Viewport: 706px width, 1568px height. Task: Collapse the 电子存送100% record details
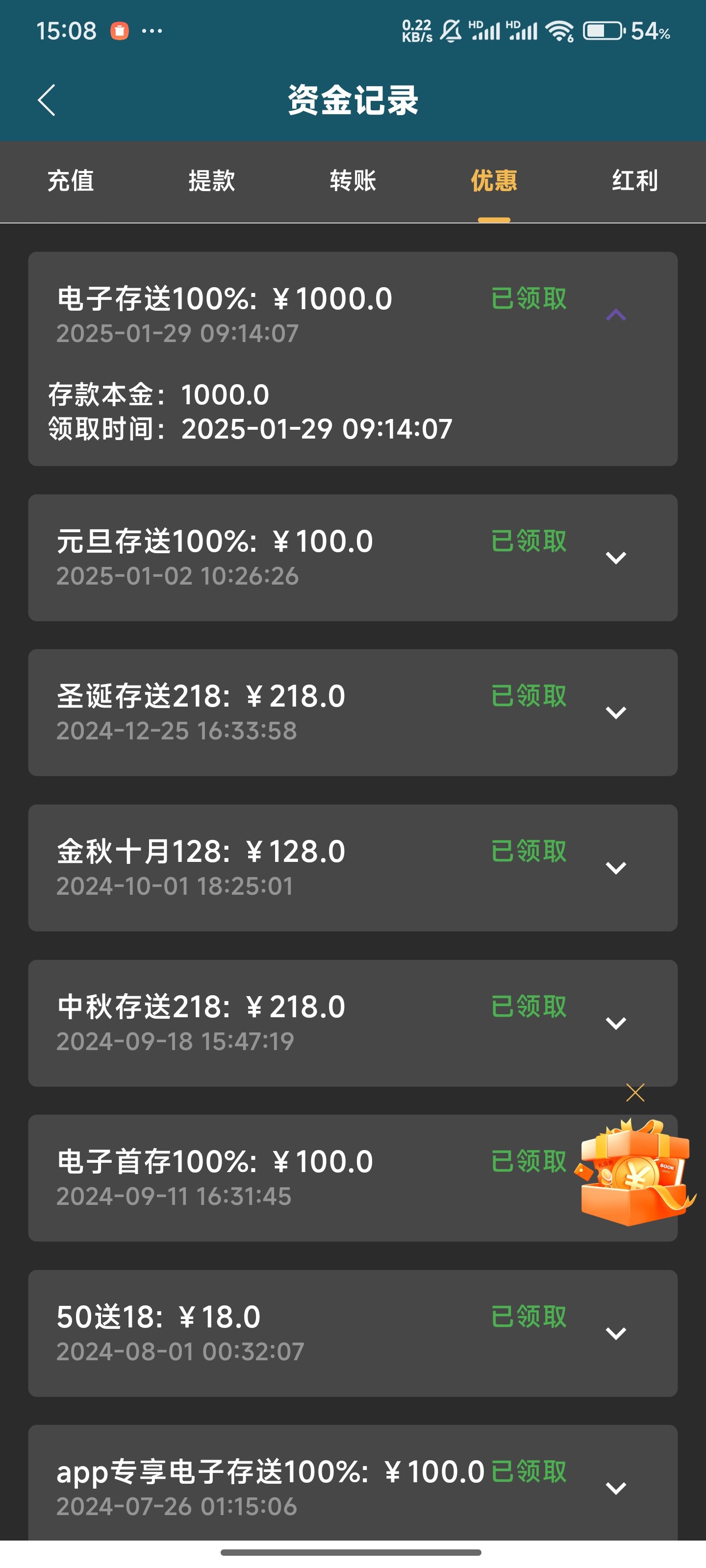tap(616, 315)
